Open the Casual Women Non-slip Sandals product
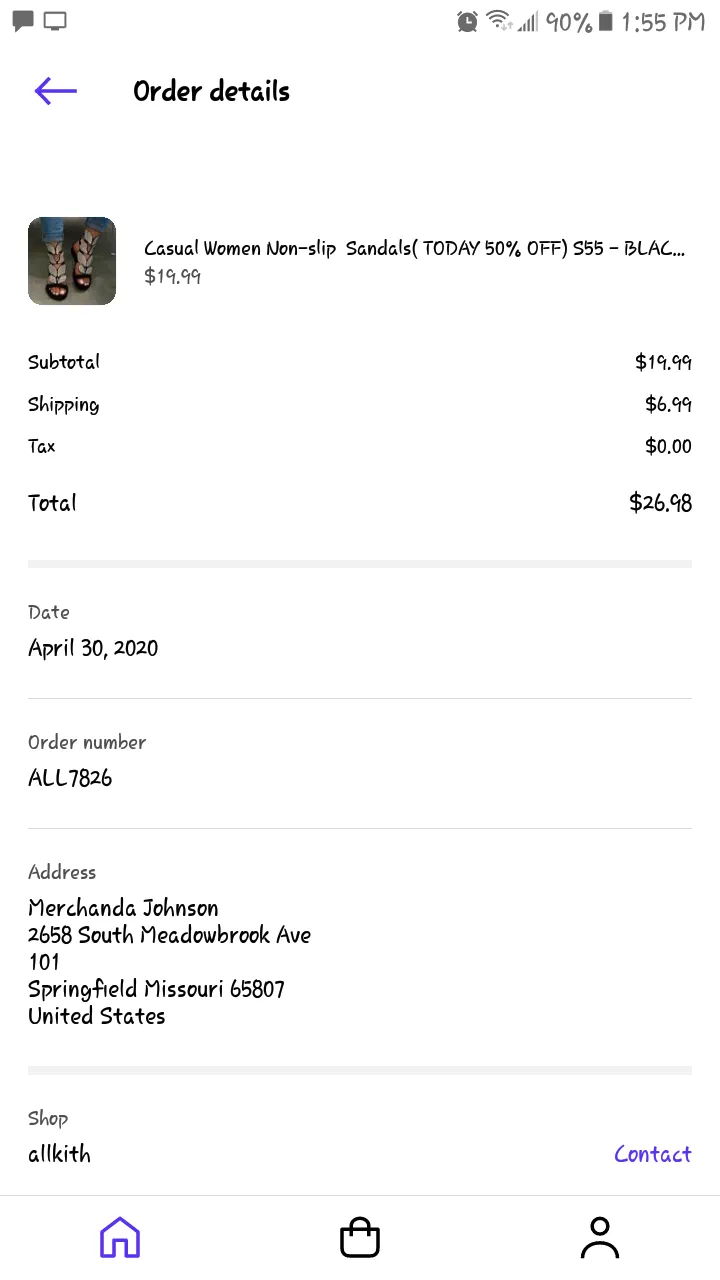 click(x=360, y=261)
